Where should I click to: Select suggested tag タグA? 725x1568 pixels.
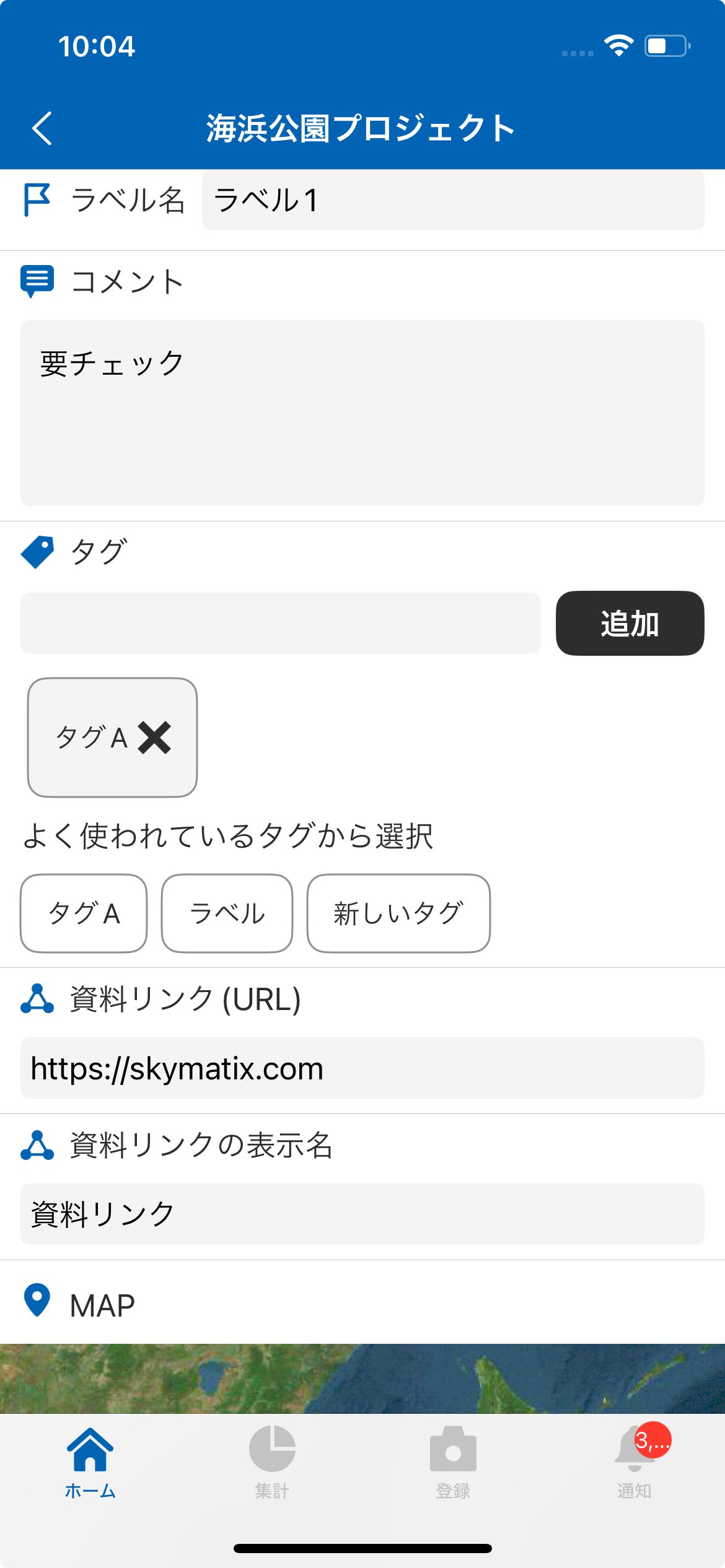pos(84,913)
